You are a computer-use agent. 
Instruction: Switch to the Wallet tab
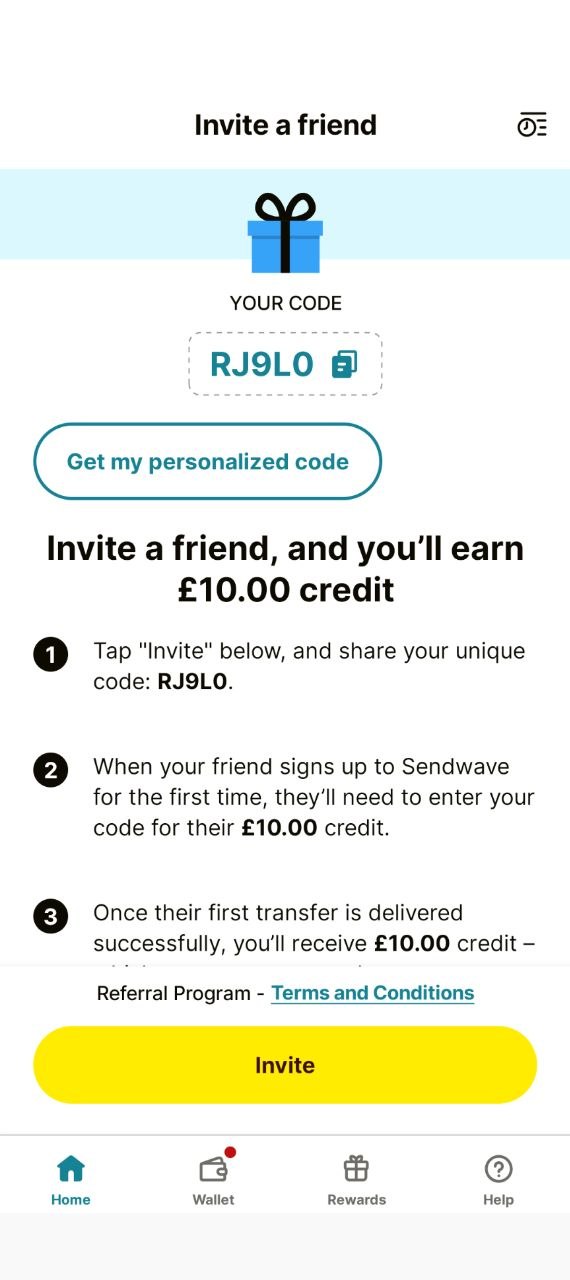pyautogui.click(x=214, y=1180)
